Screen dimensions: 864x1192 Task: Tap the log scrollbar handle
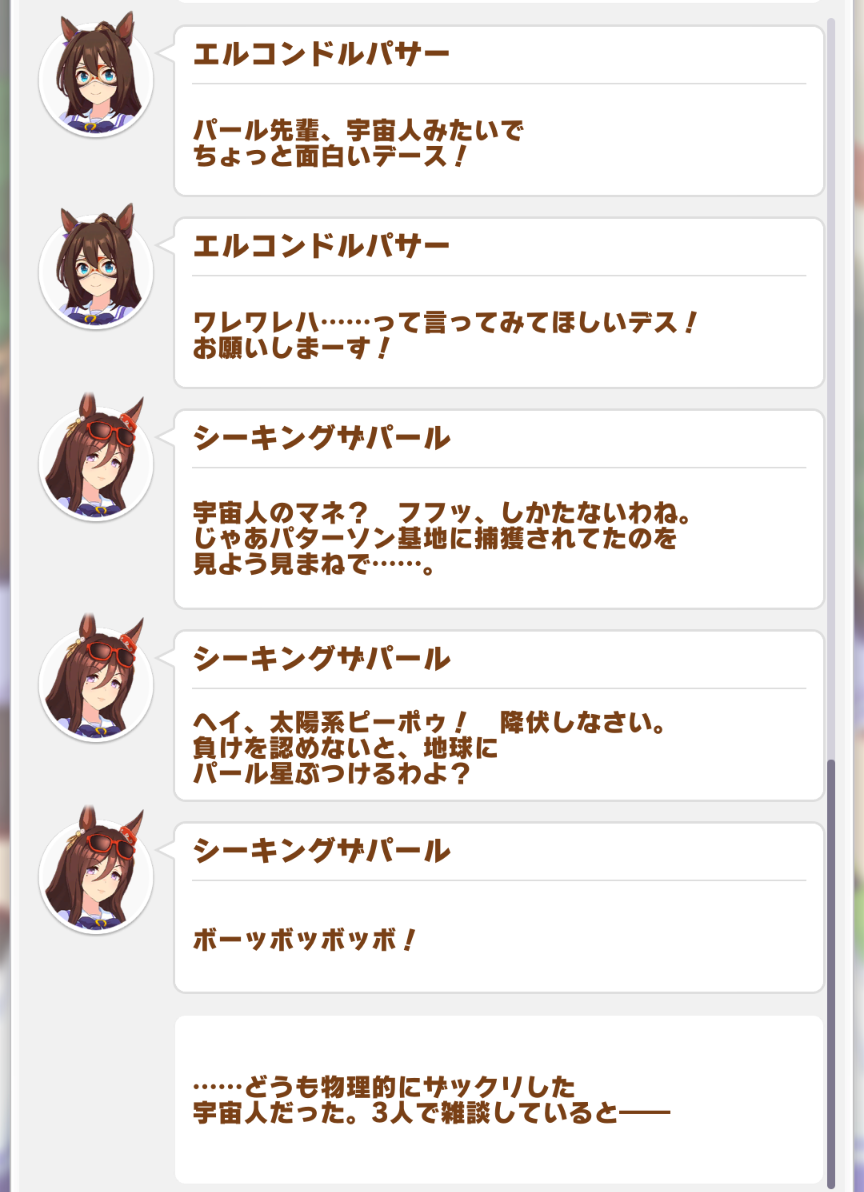point(831,970)
